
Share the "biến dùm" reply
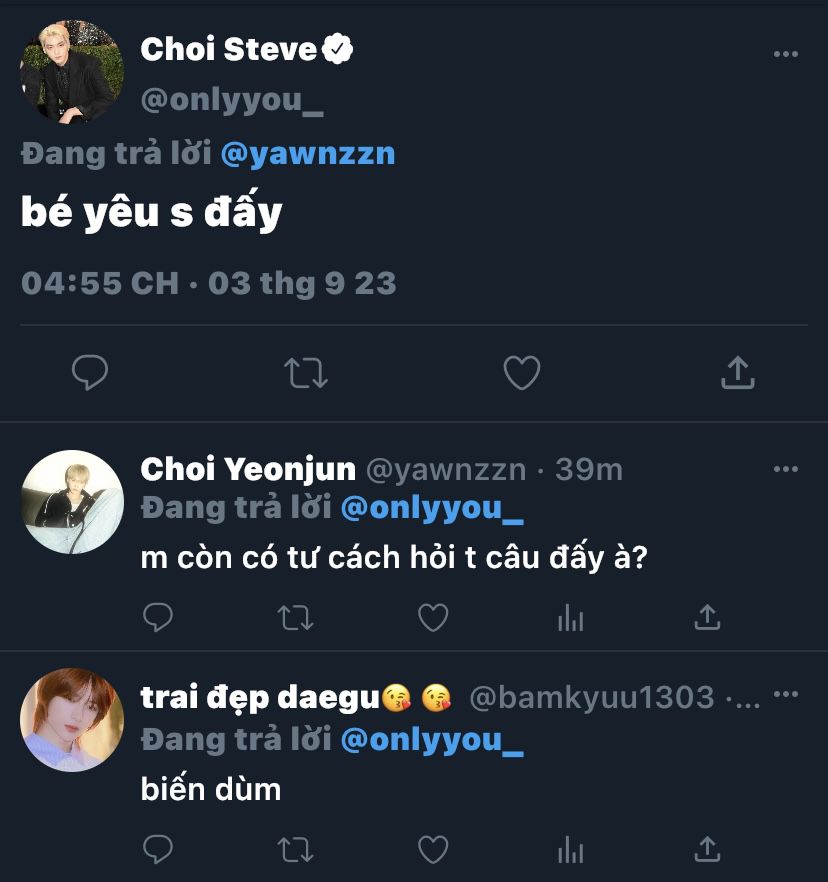[x=707, y=850]
